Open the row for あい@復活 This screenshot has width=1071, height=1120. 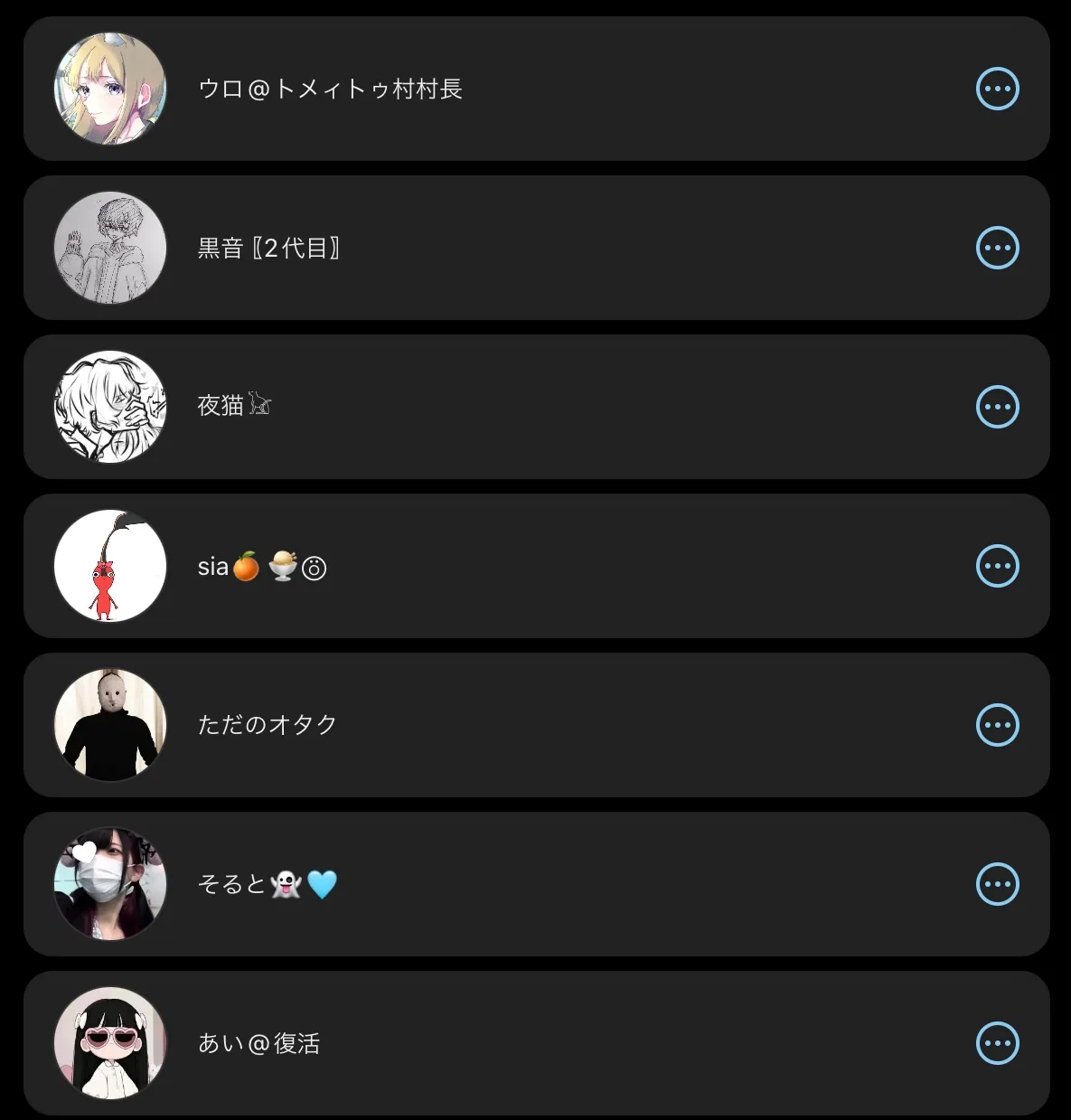258,1043
